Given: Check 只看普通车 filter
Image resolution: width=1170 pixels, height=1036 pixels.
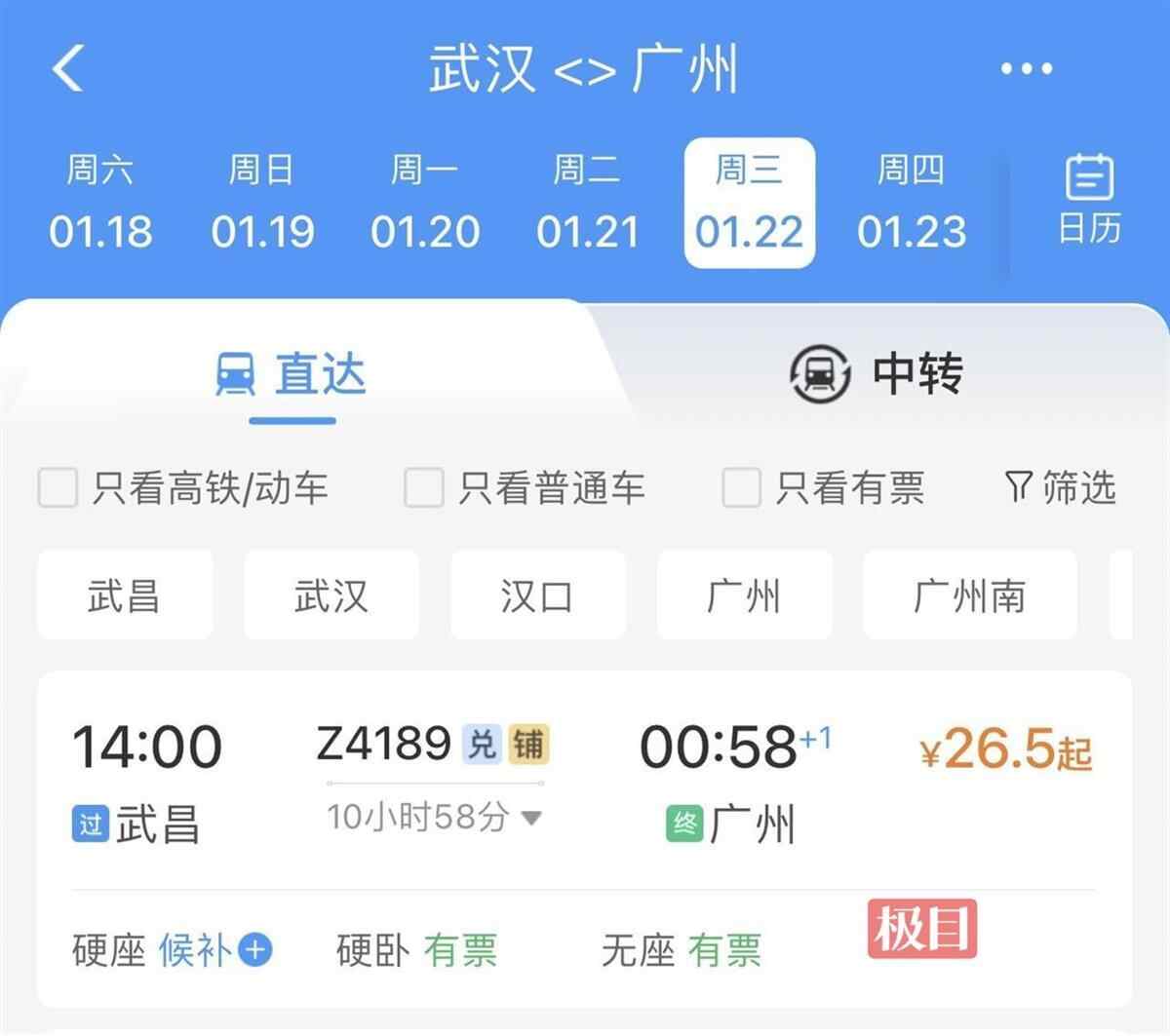Looking at the screenshot, I should [424, 487].
